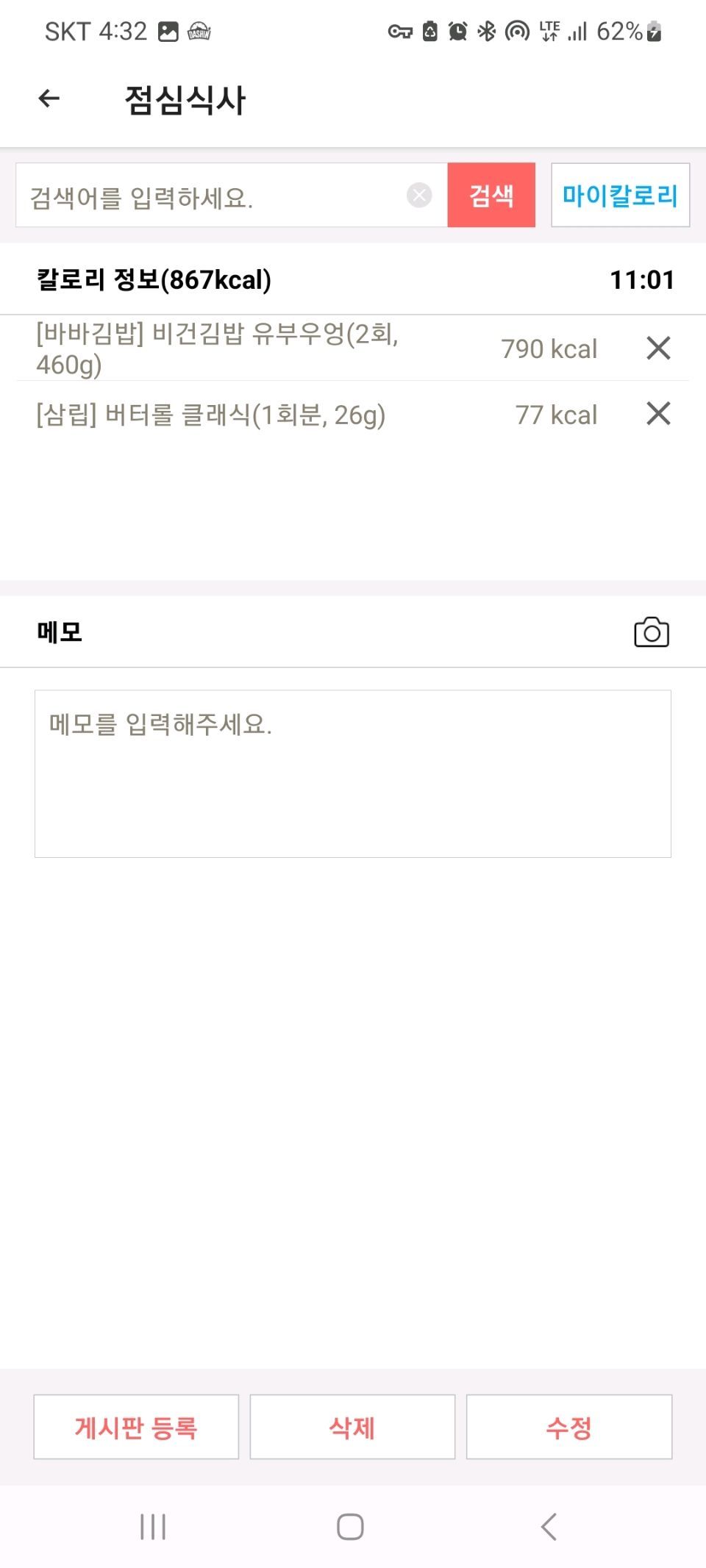Delete this meal with 삭제
706x1568 pixels.
click(x=352, y=1427)
